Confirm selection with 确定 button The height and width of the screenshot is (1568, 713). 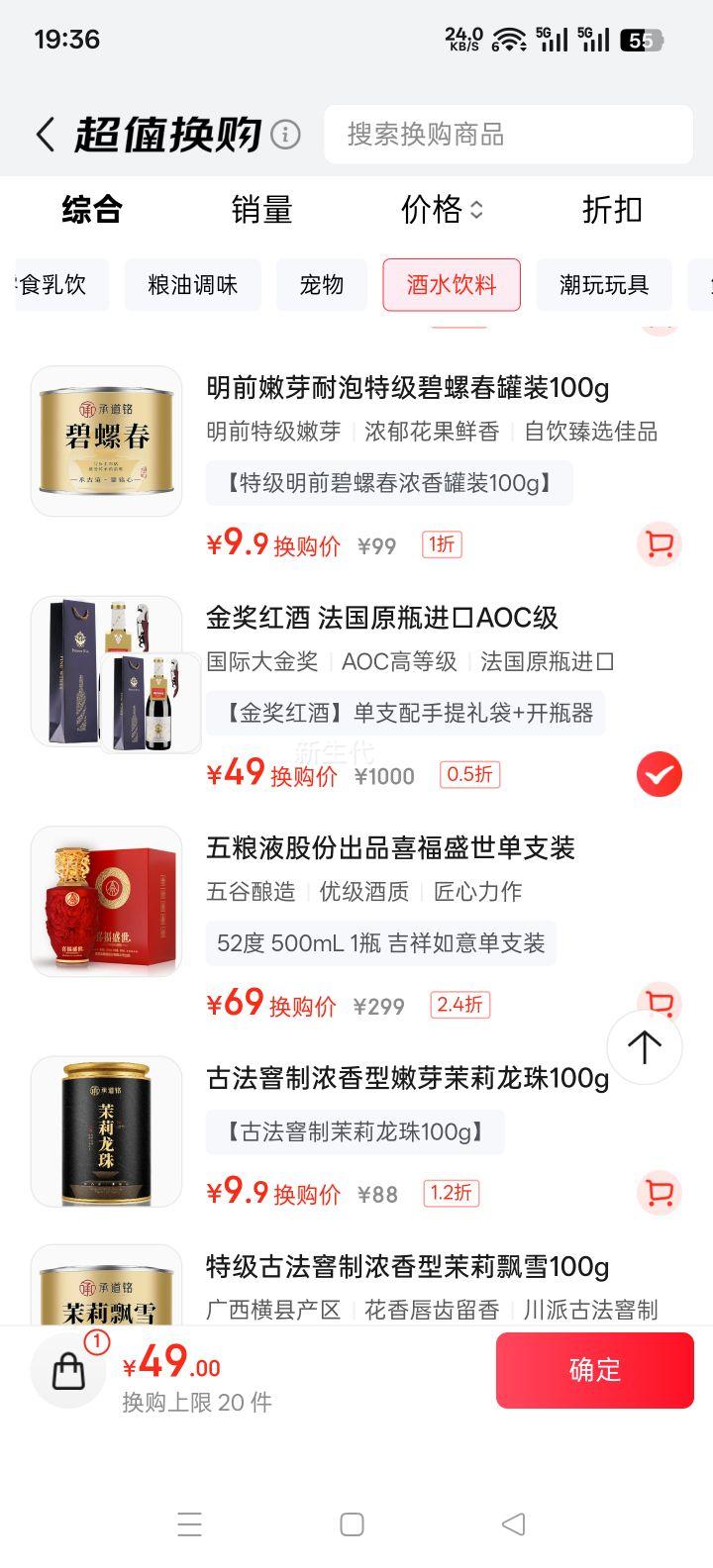coord(594,1370)
